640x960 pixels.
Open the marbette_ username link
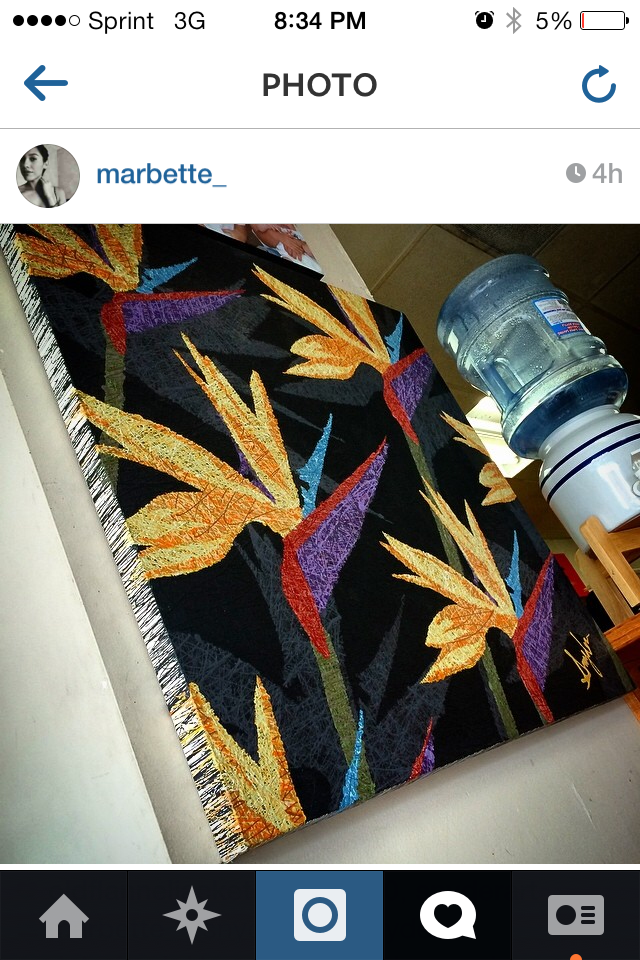click(161, 174)
